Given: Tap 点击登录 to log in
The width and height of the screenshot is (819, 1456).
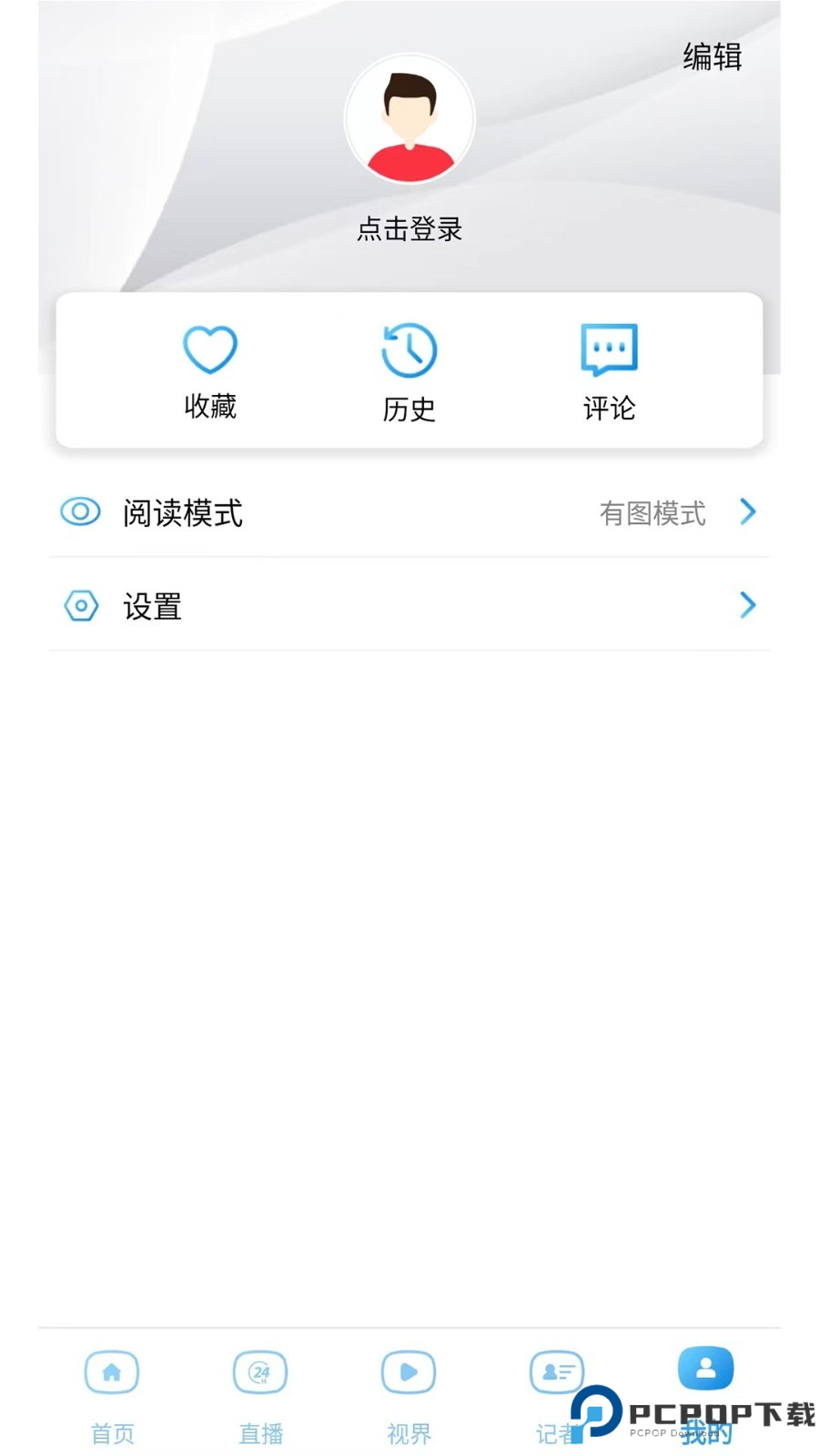Looking at the screenshot, I should tap(409, 229).
